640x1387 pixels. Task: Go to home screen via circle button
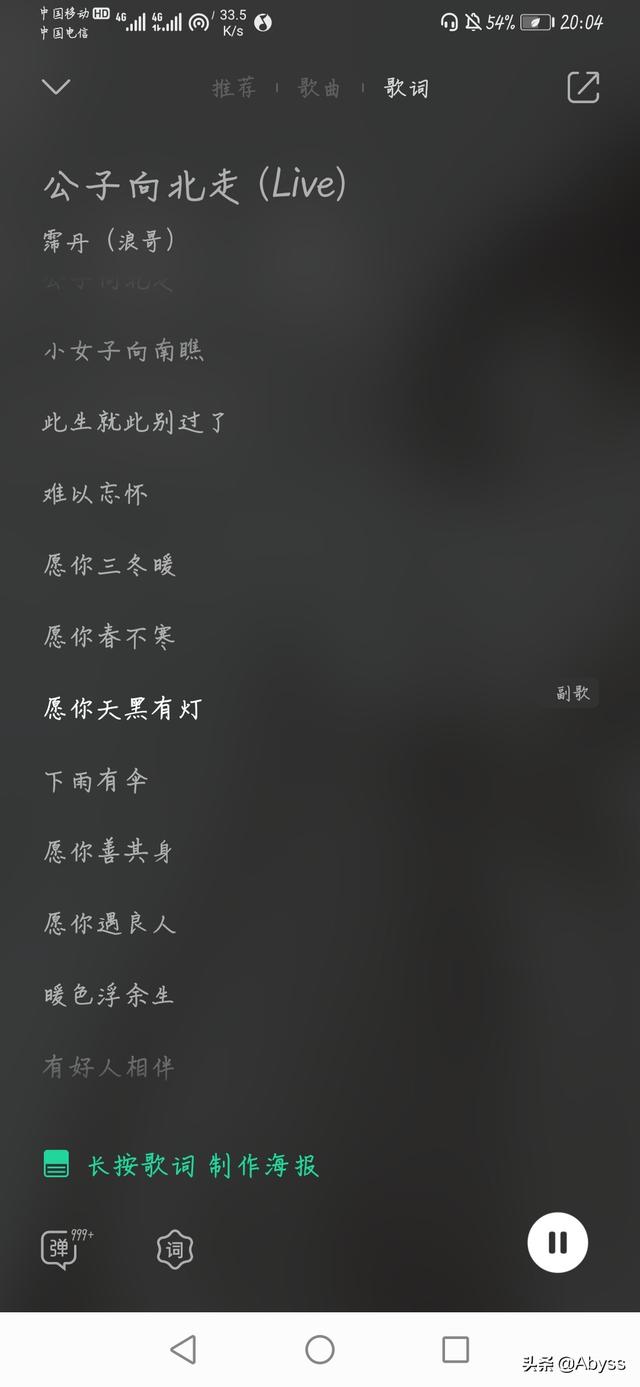click(x=320, y=1349)
